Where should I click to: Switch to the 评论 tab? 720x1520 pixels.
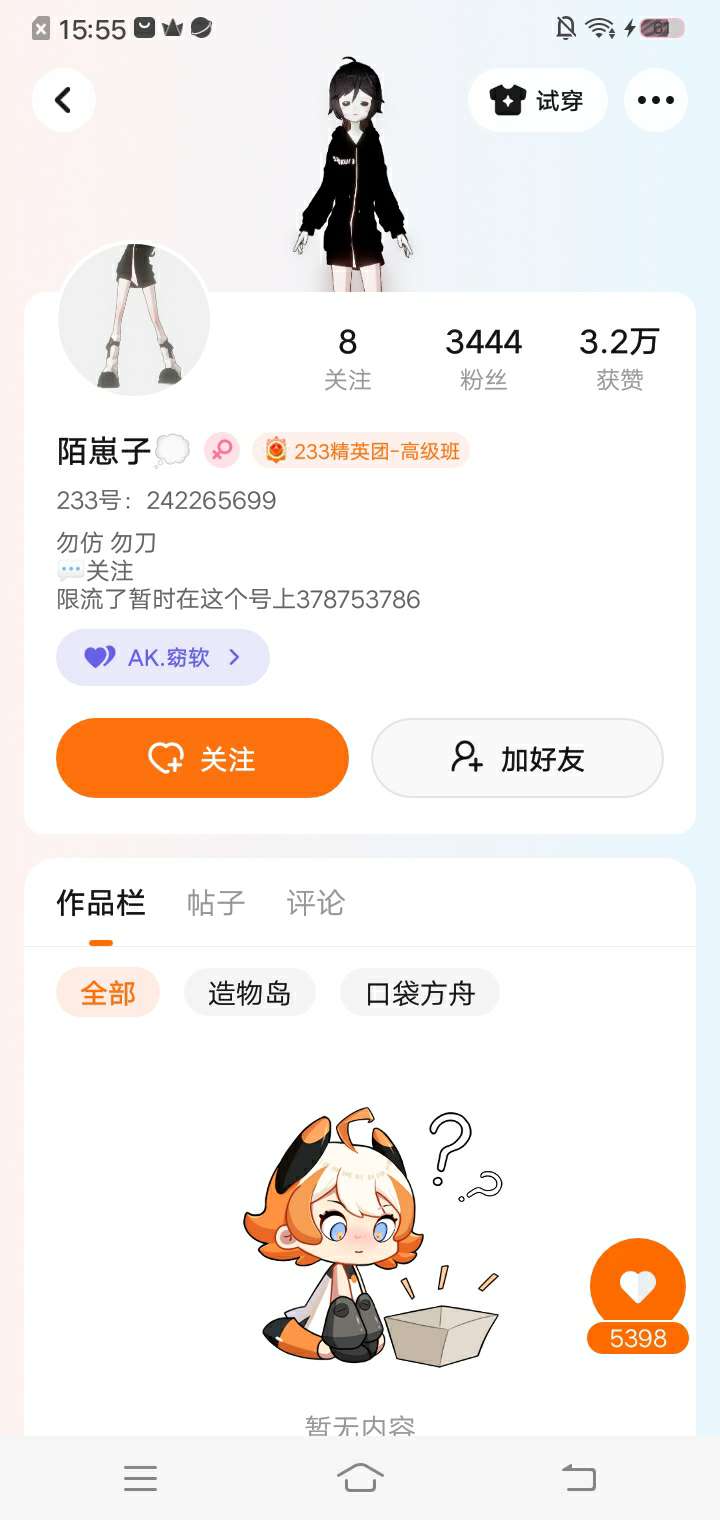coord(315,903)
